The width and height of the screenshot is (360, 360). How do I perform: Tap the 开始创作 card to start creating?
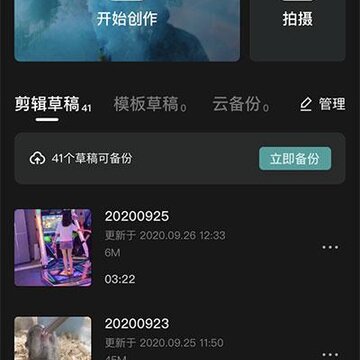tap(127, 31)
